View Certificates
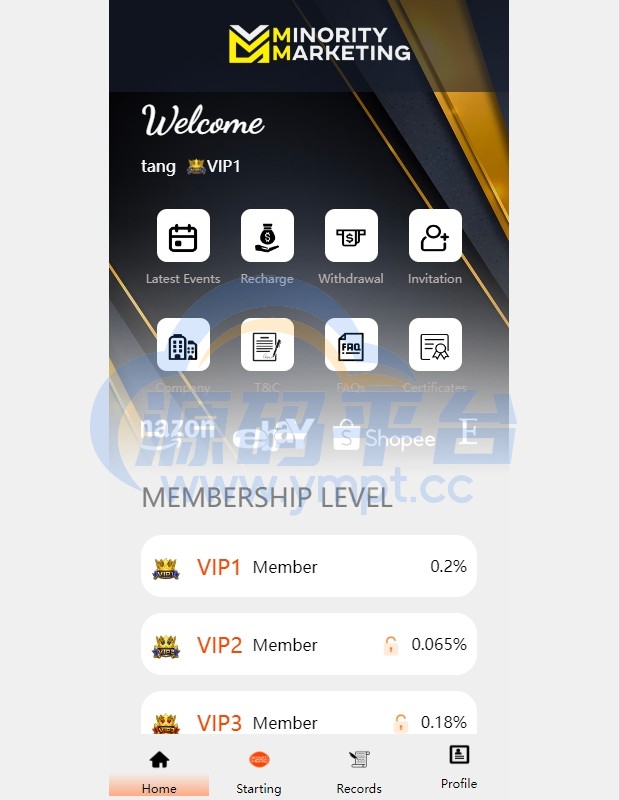The width and height of the screenshot is (619, 800). (x=435, y=345)
